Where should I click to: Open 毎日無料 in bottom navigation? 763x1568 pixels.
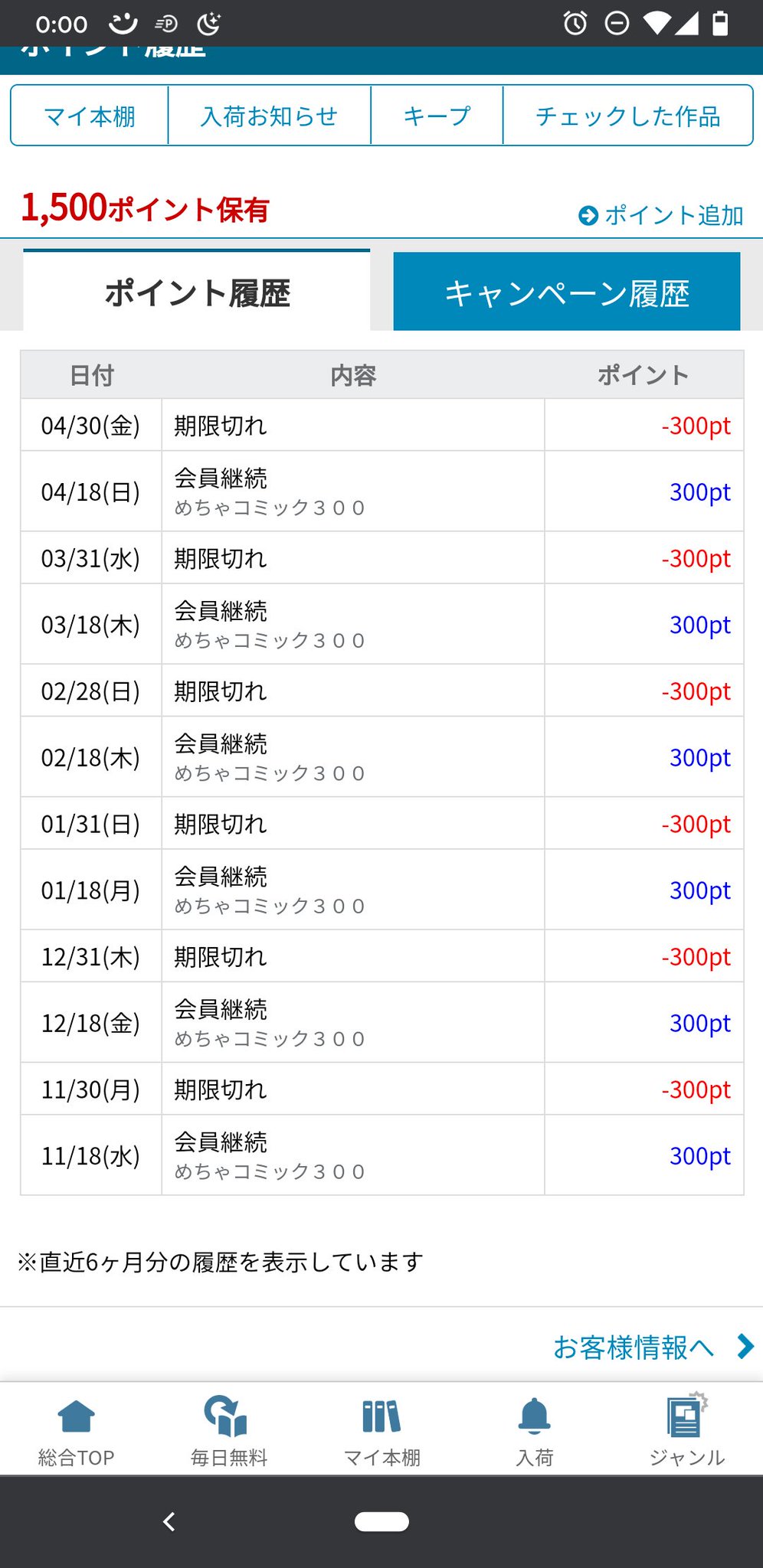coord(228,1431)
